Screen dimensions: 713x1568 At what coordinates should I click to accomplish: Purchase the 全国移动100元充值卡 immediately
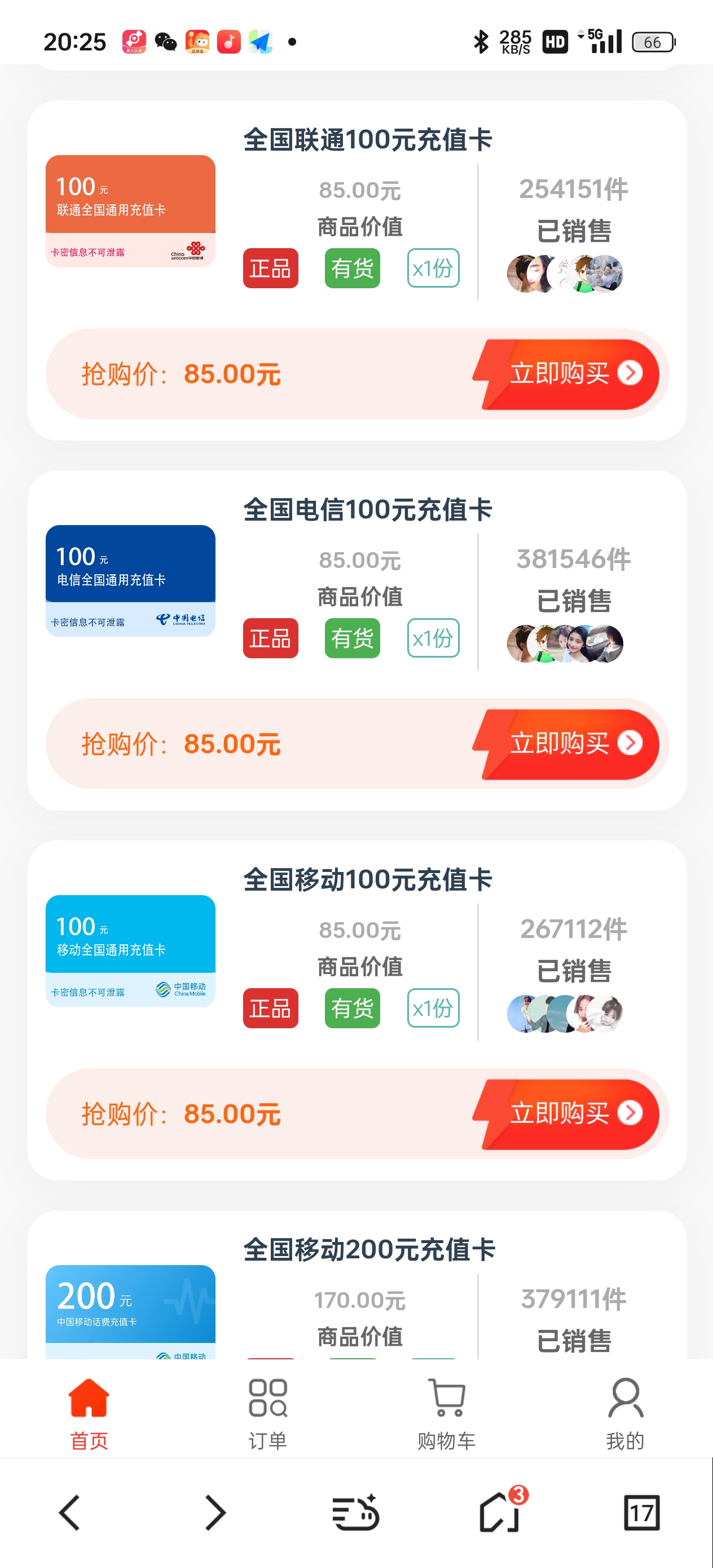pyautogui.click(x=569, y=1114)
